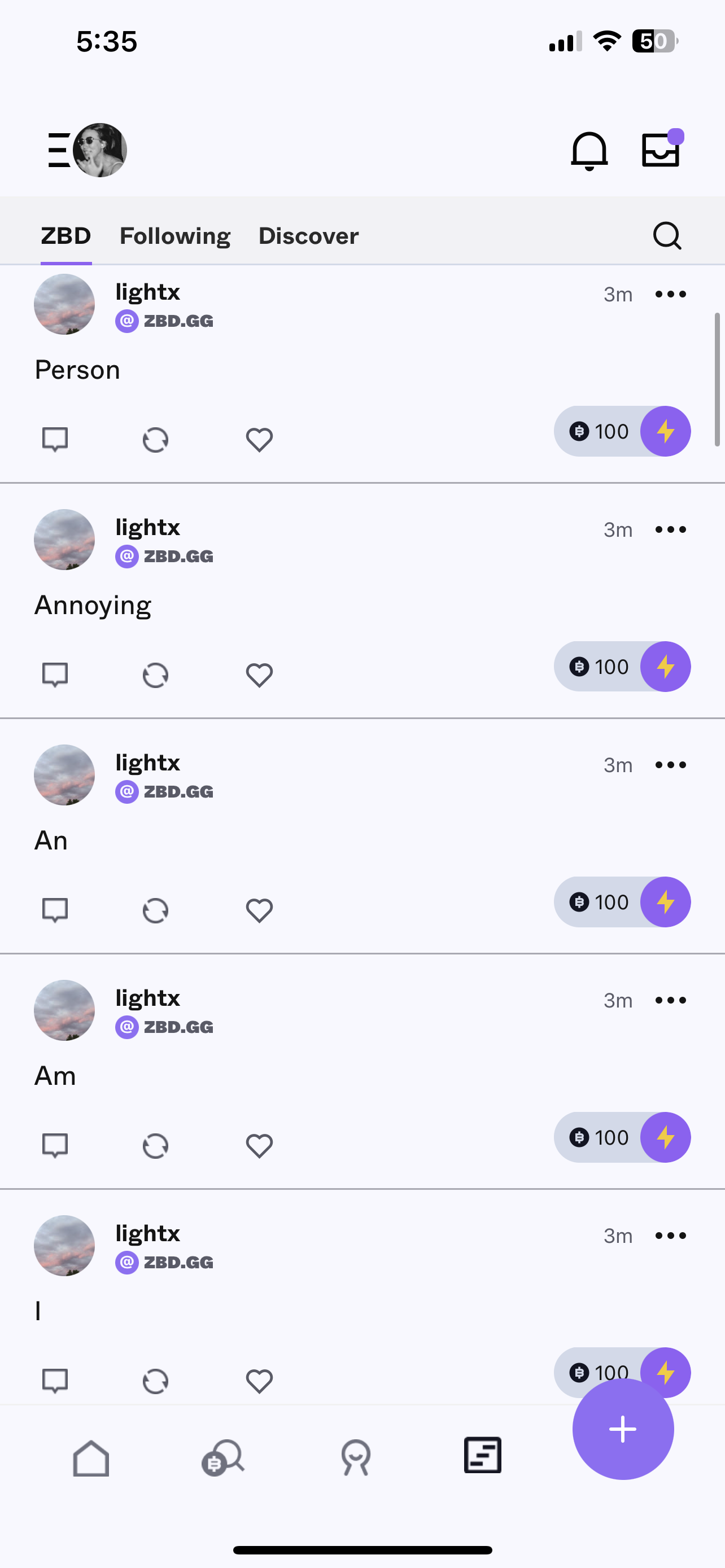Image resolution: width=725 pixels, height=1568 pixels.
Task: Open overflow menu on the "Person" post
Action: [670, 294]
